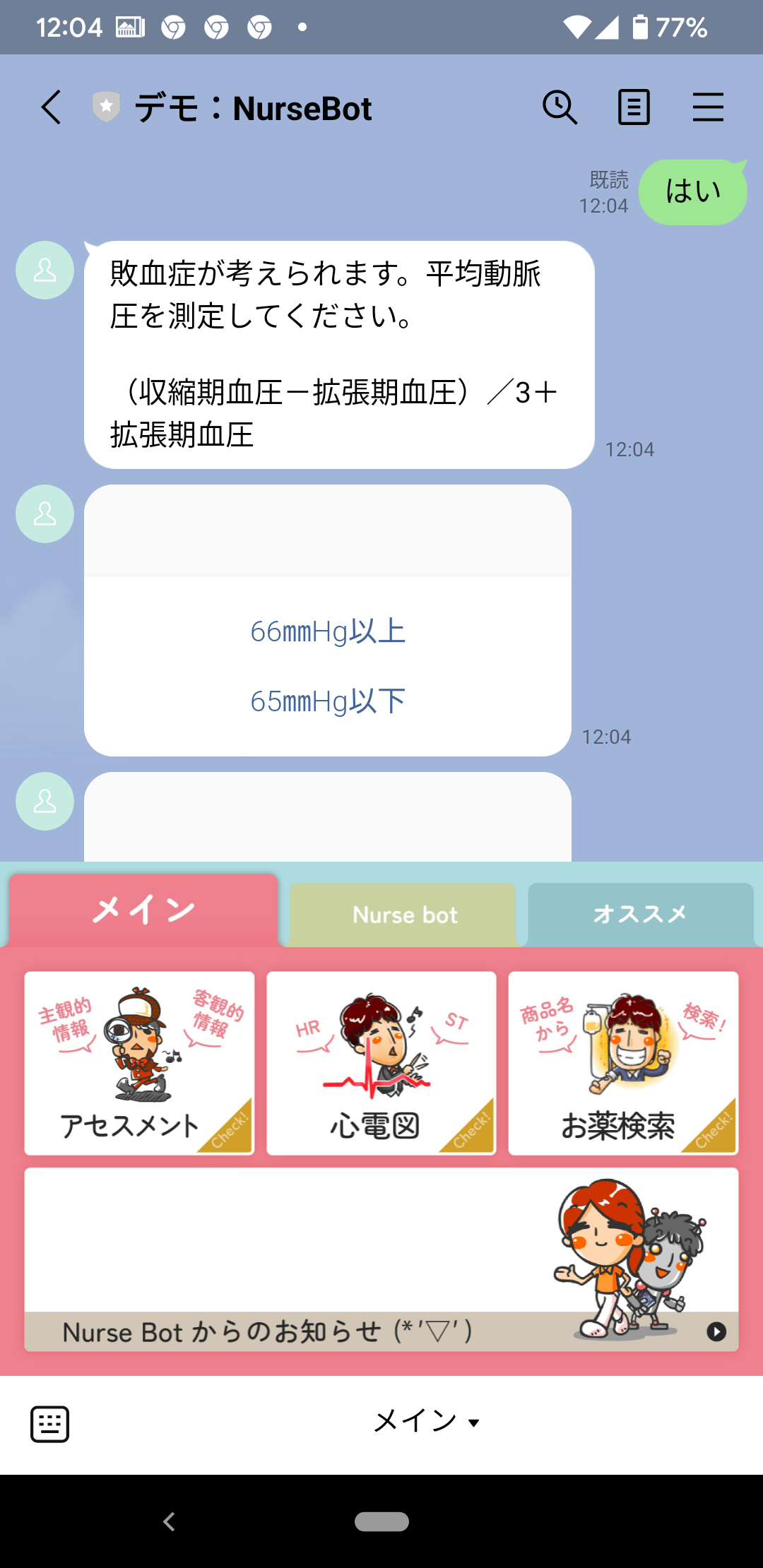Open the 心電図 tile
Image resolution: width=763 pixels, height=1568 pixels.
381,1063
